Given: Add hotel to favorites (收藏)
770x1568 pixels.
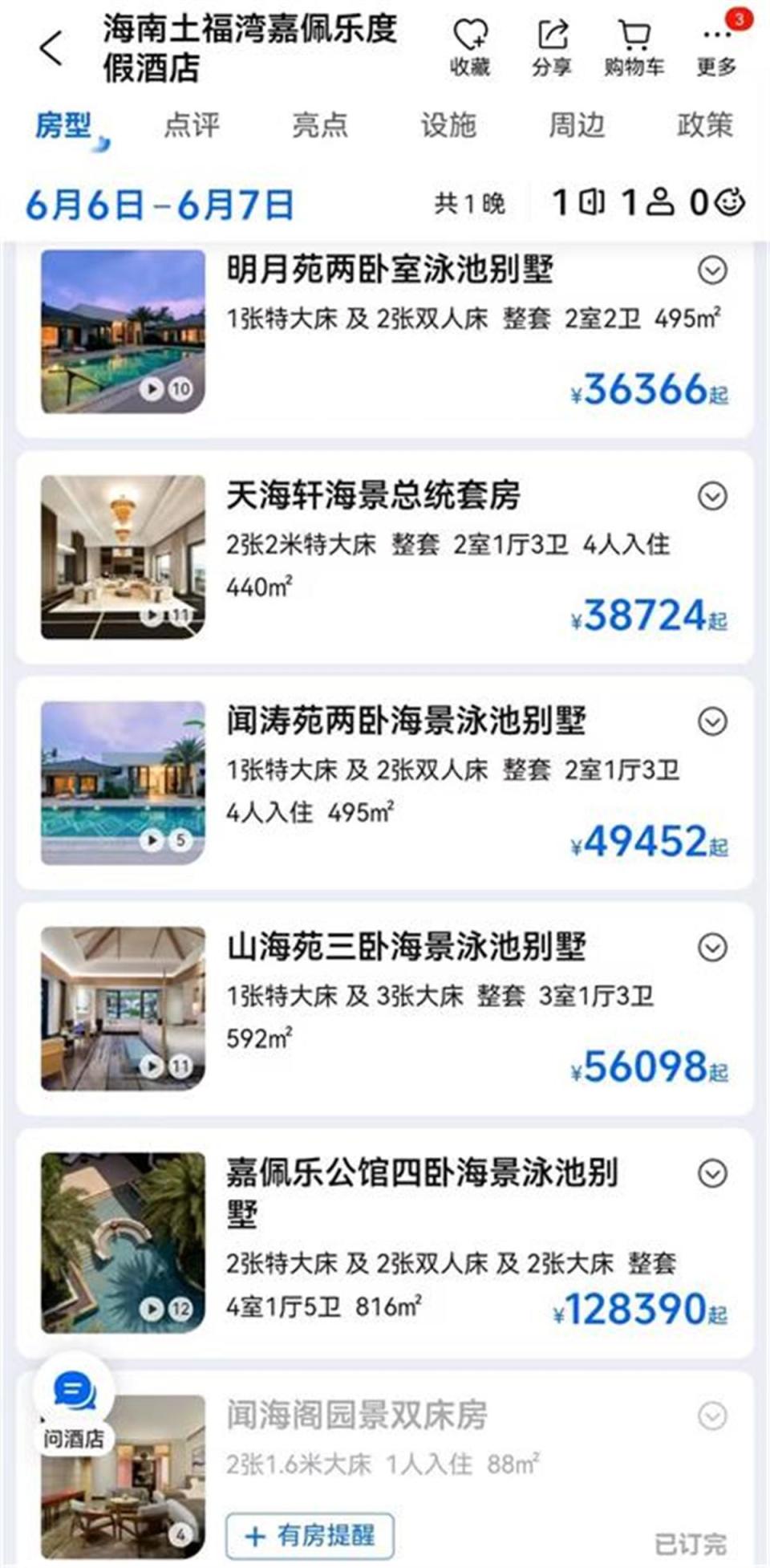Looking at the screenshot, I should 470,48.
